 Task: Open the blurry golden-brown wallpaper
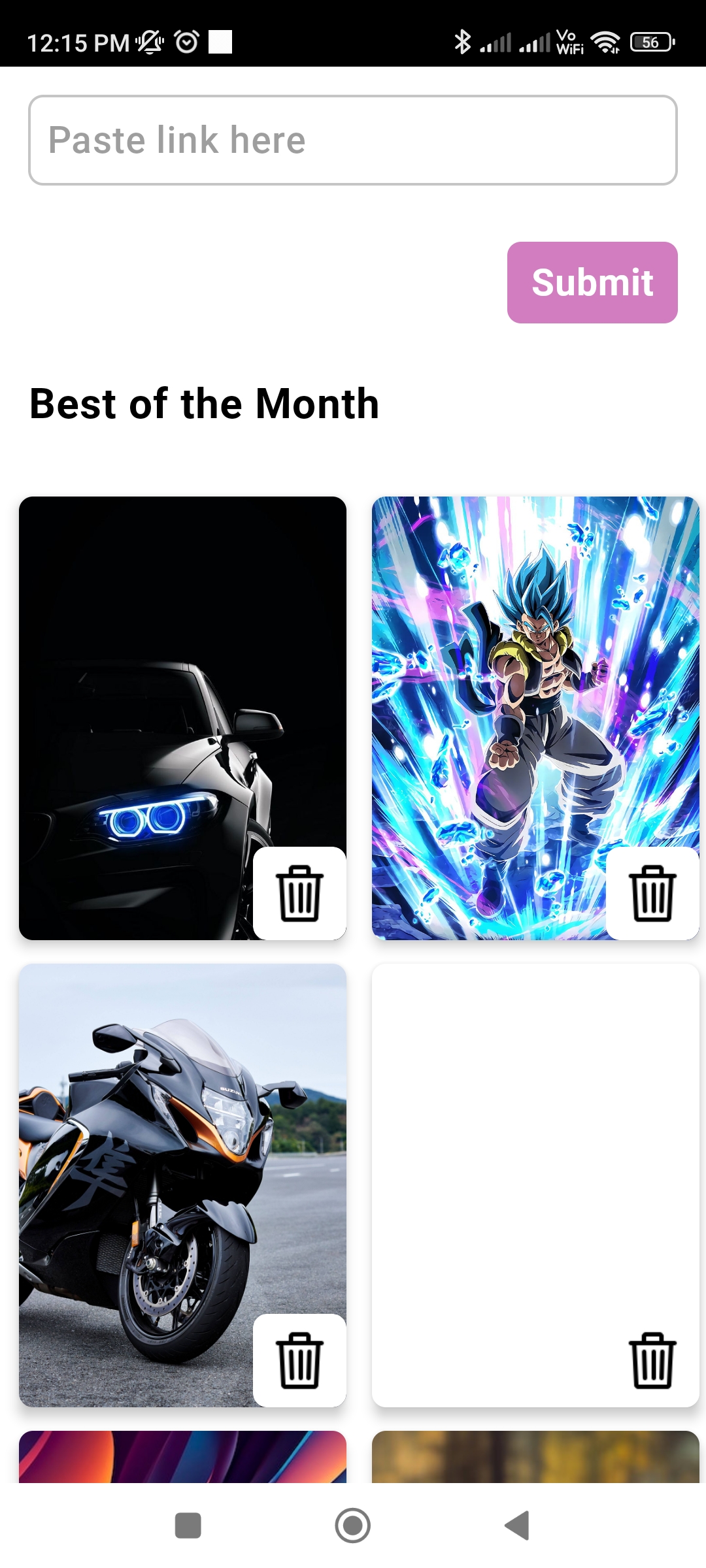(535, 1457)
